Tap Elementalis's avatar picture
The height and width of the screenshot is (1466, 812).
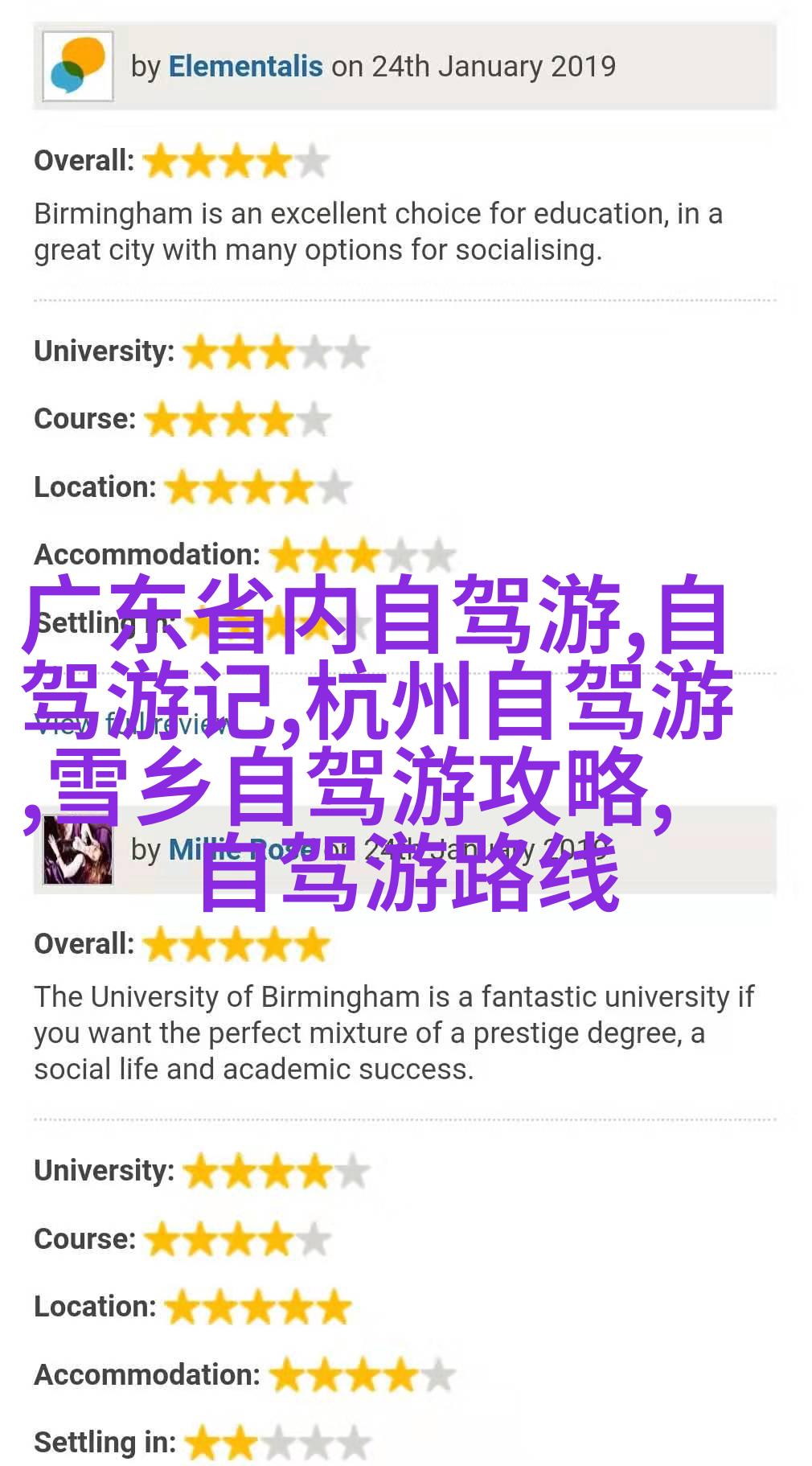(x=78, y=66)
